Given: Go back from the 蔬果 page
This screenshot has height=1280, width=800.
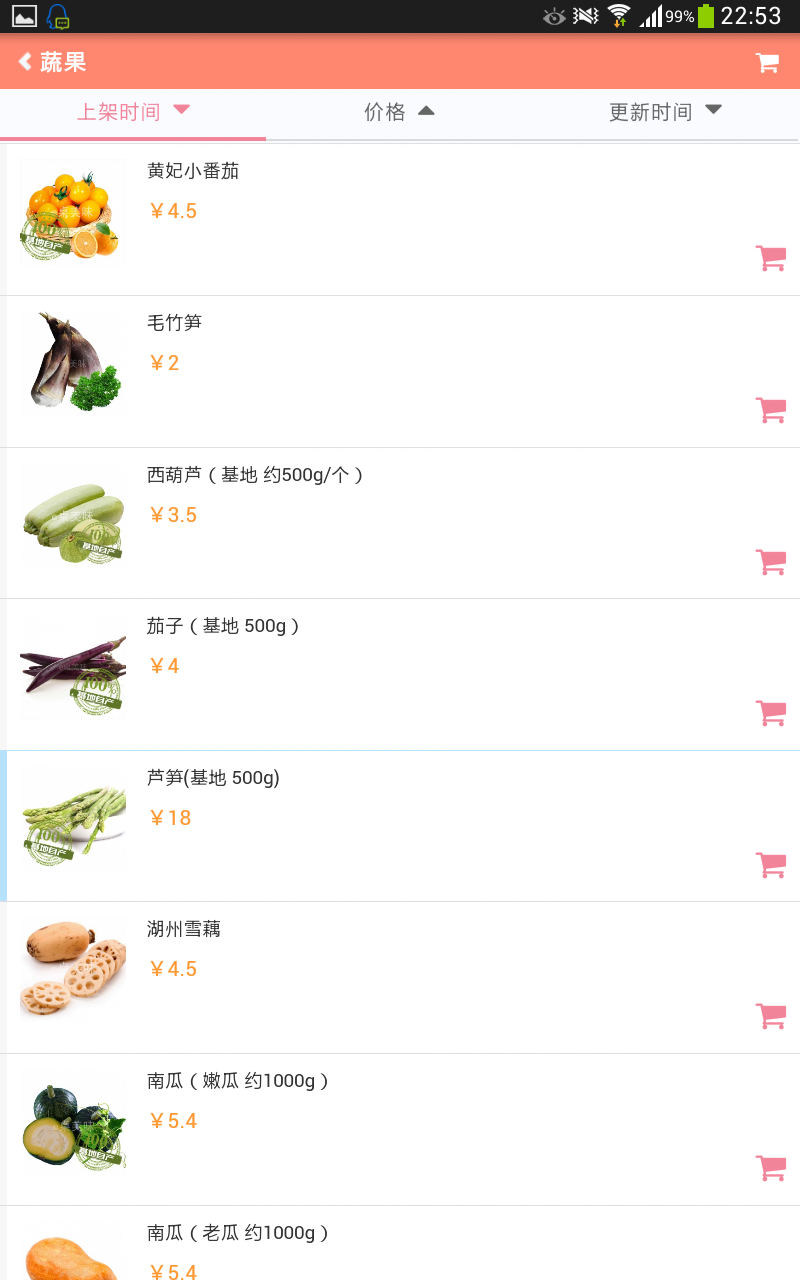Looking at the screenshot, I should 23,61.
